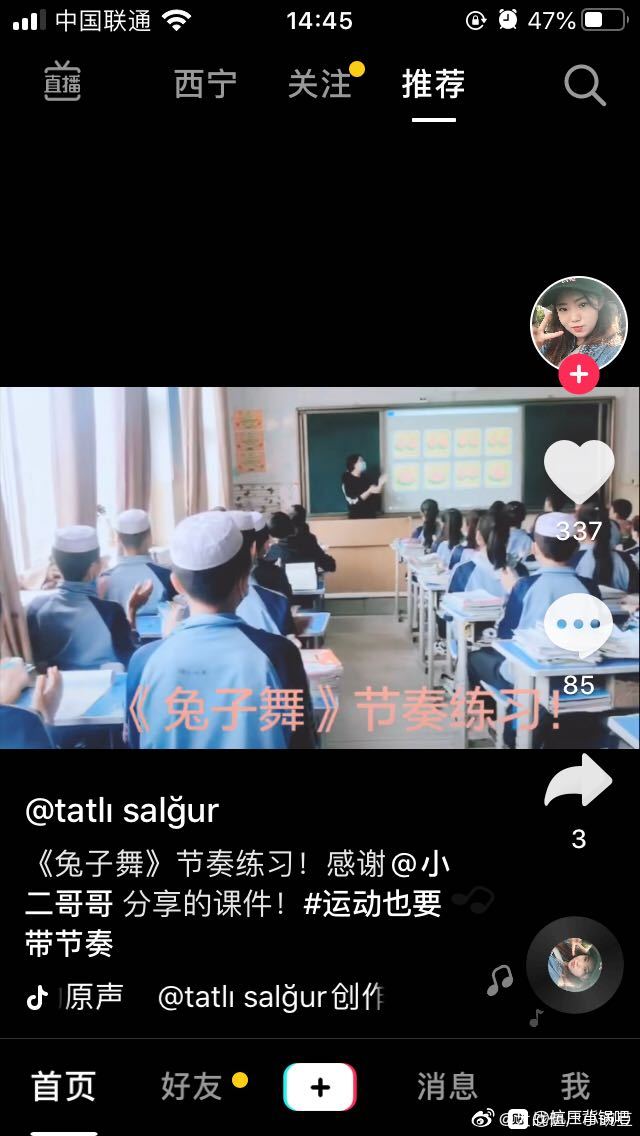This screenshot has height=1136, width=640.
Task: Switch to the 好友 tab
Action: coord(192,1086)
